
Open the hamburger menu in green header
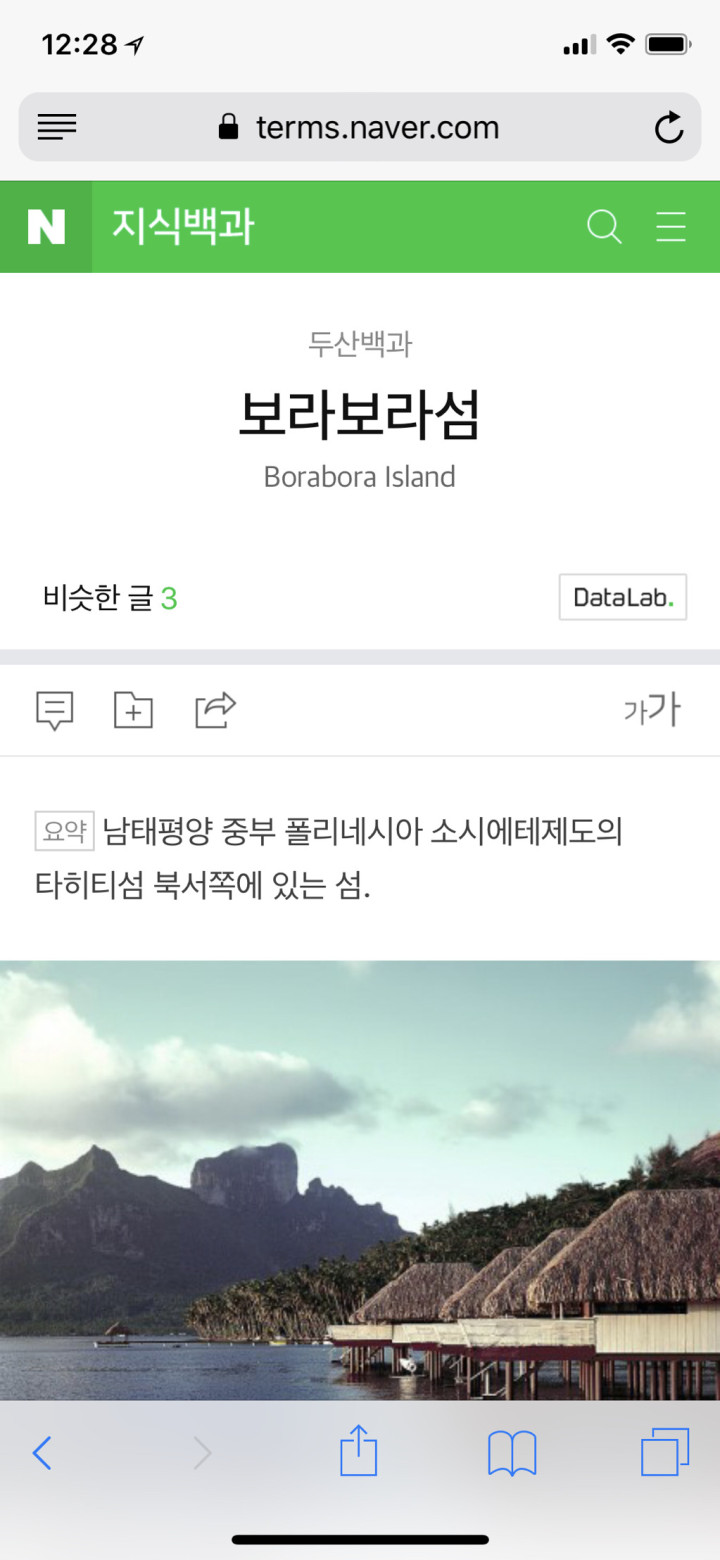[671, 227]
